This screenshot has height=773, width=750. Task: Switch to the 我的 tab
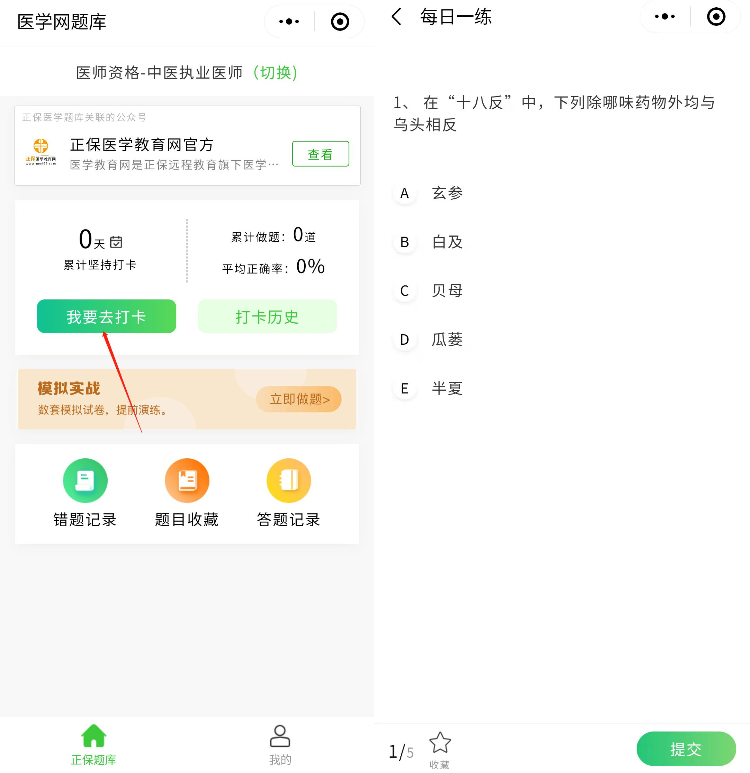279,744
